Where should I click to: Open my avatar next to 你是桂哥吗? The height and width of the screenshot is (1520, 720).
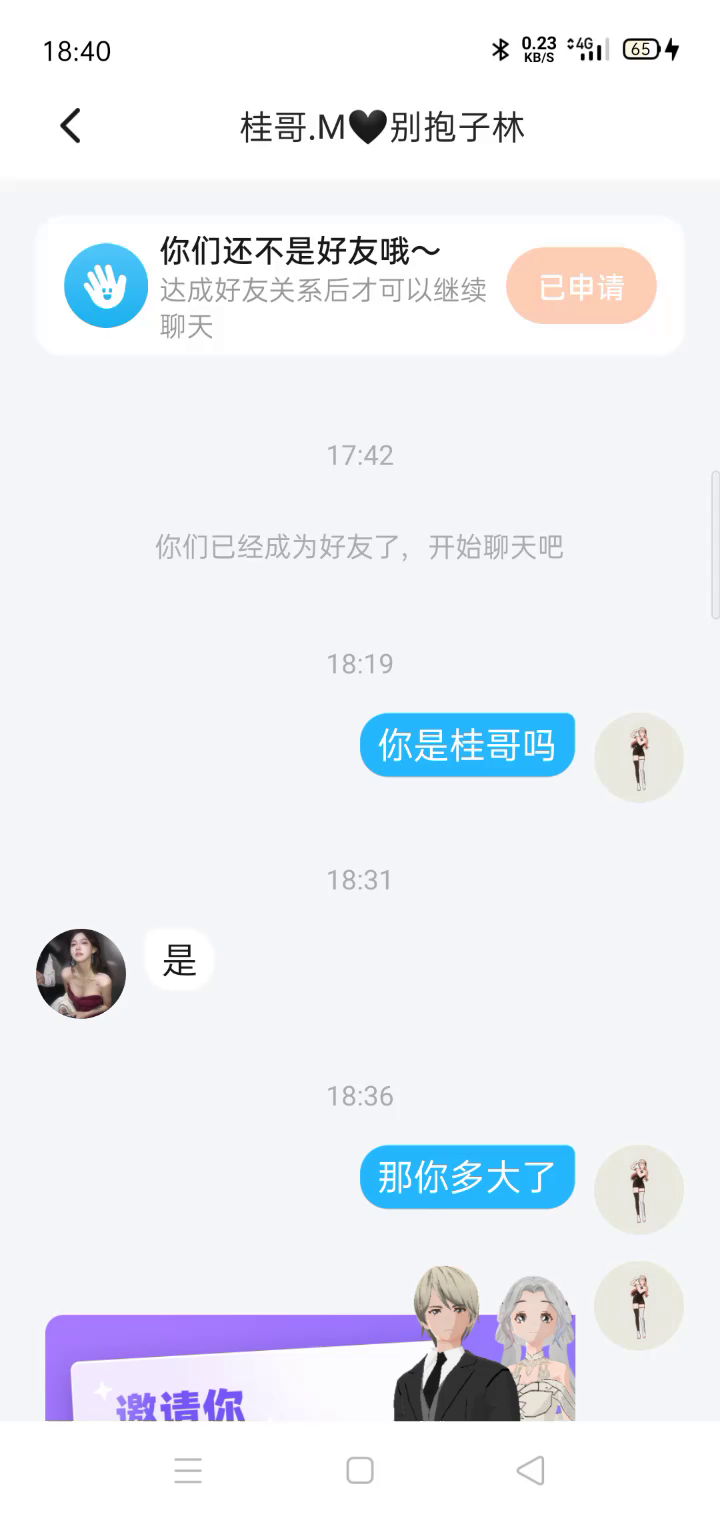point(638,758)
